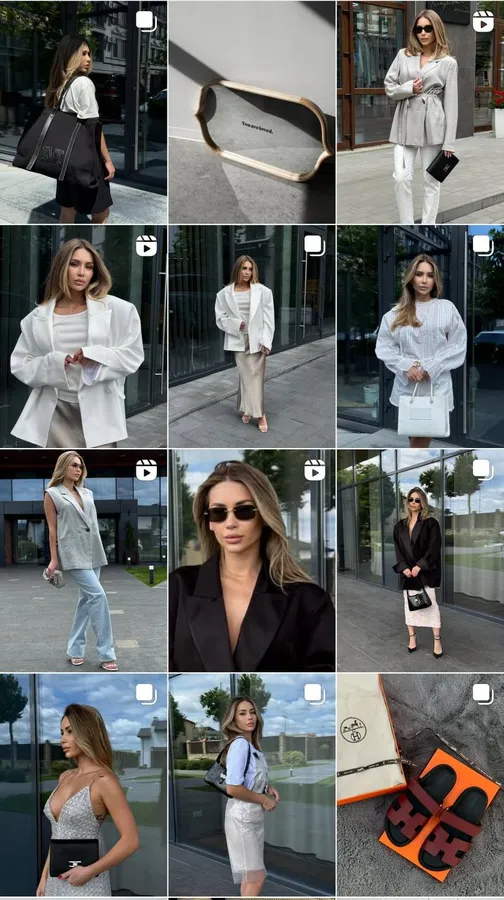
Task: Play the sunglasses and black blazer close-up reel
Action: pos(252,561)
